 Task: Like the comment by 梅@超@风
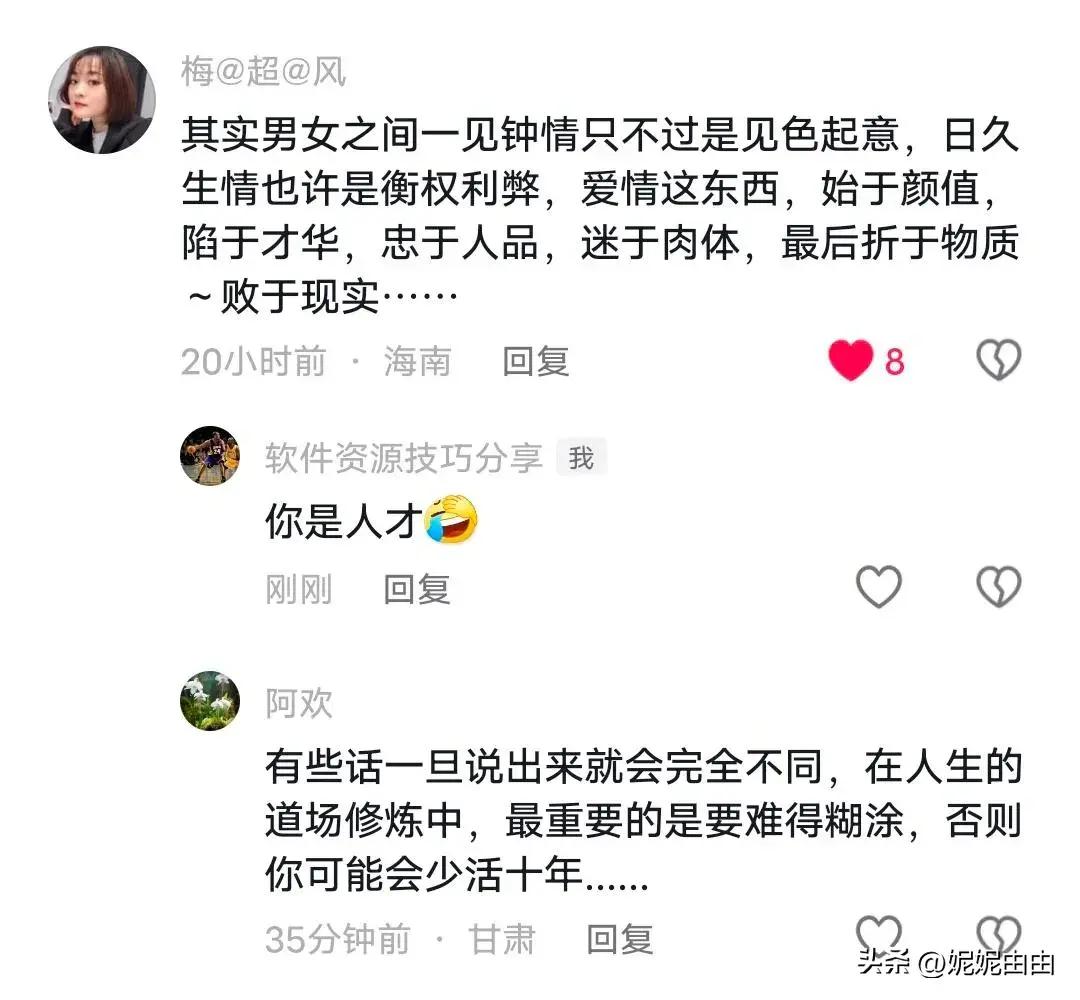(x=851, y=361)
